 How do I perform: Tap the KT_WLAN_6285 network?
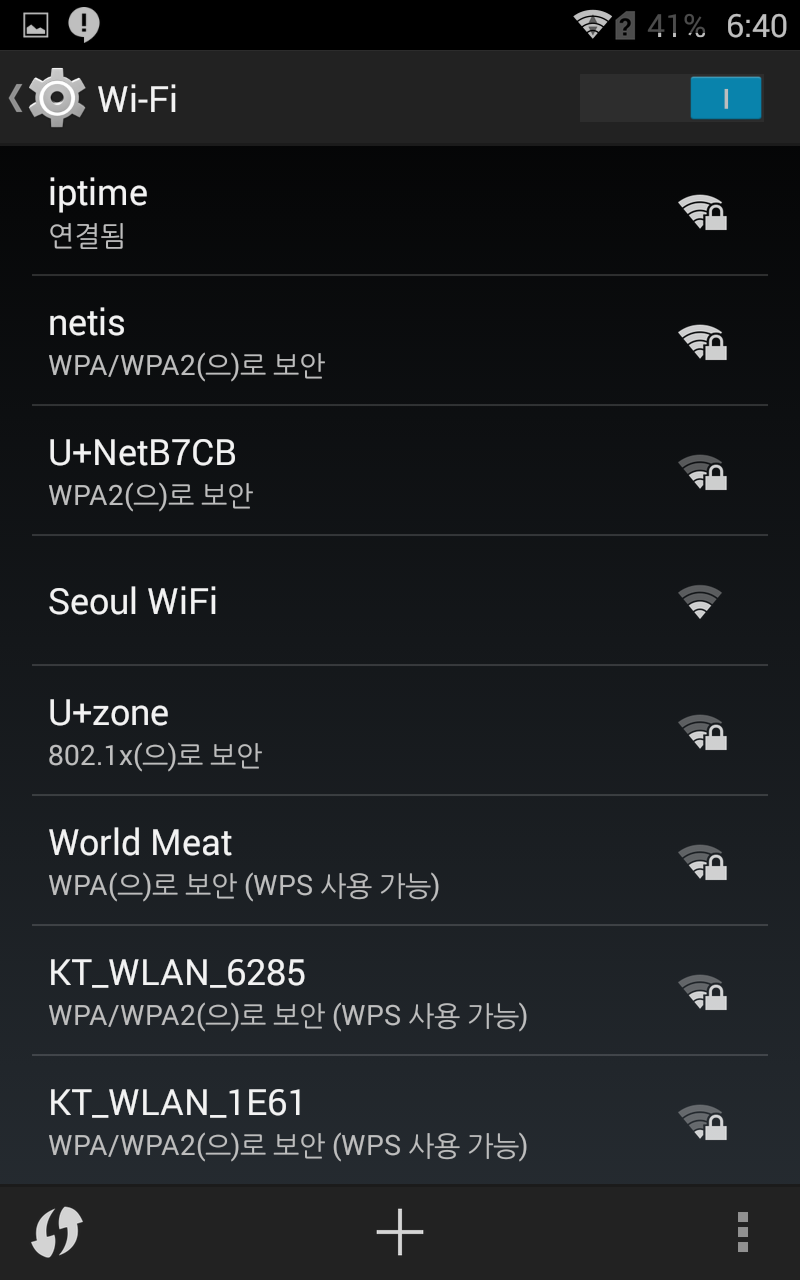400,991
